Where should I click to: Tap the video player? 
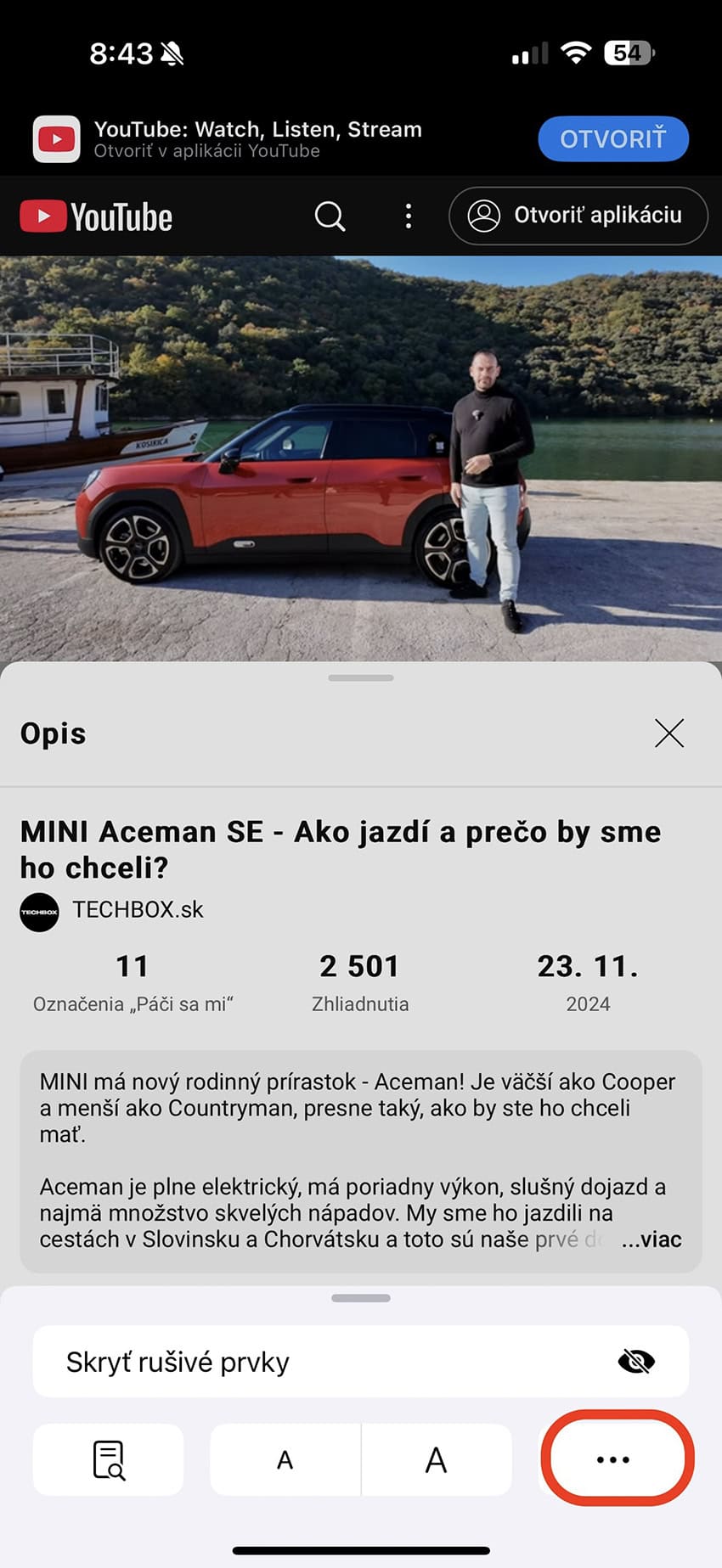[x=360, y=458]
